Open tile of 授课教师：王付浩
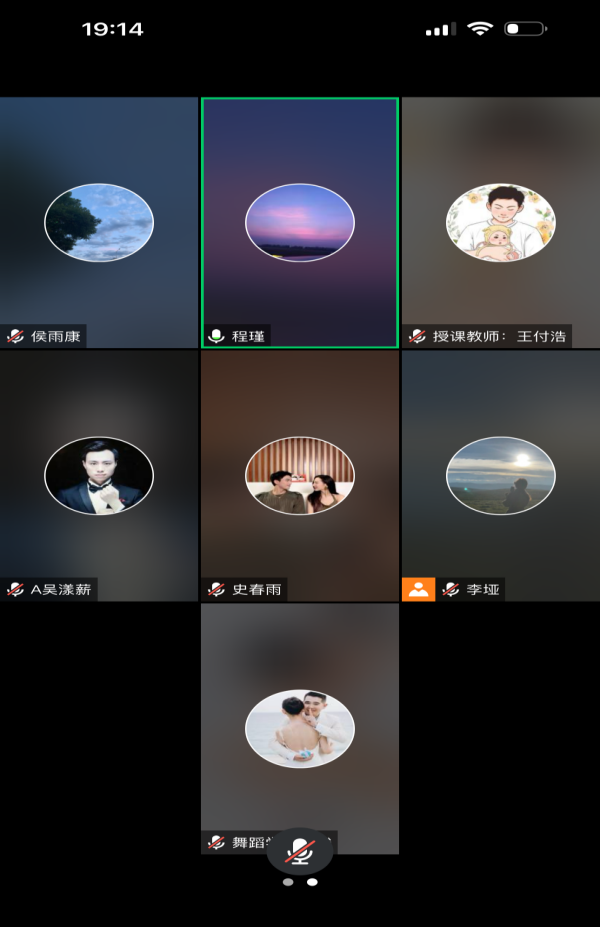 [500, 222]
